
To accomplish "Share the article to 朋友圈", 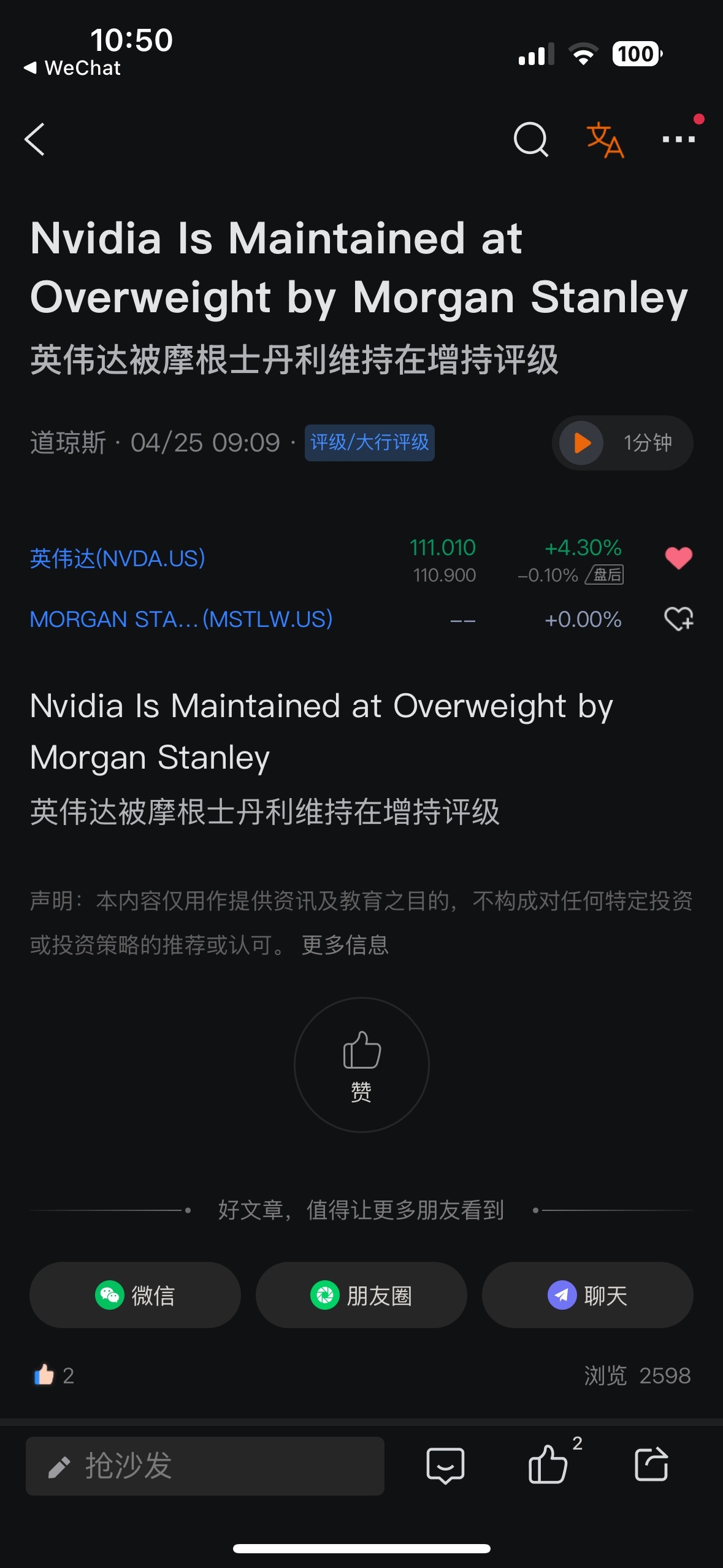I will coord(361,1295).
